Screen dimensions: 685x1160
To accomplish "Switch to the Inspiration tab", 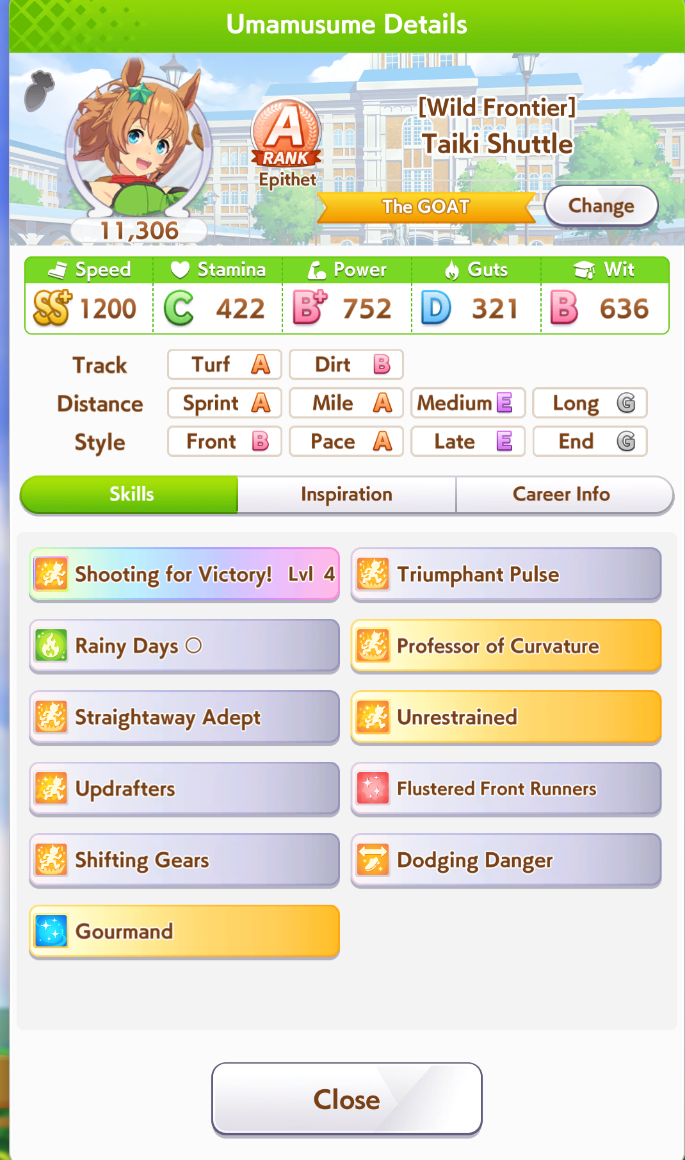I will tap(346, 494).
